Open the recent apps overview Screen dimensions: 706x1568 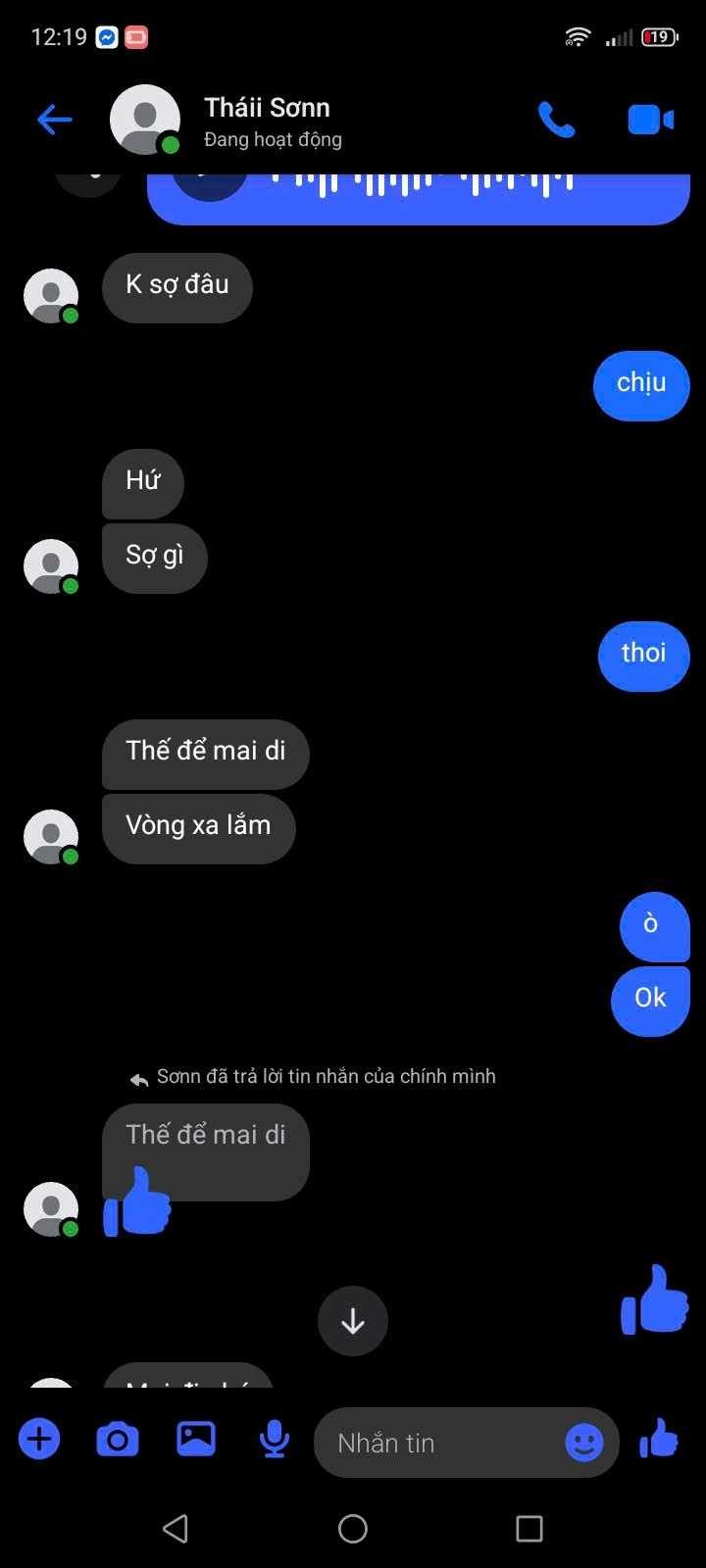pos(529,1529)
